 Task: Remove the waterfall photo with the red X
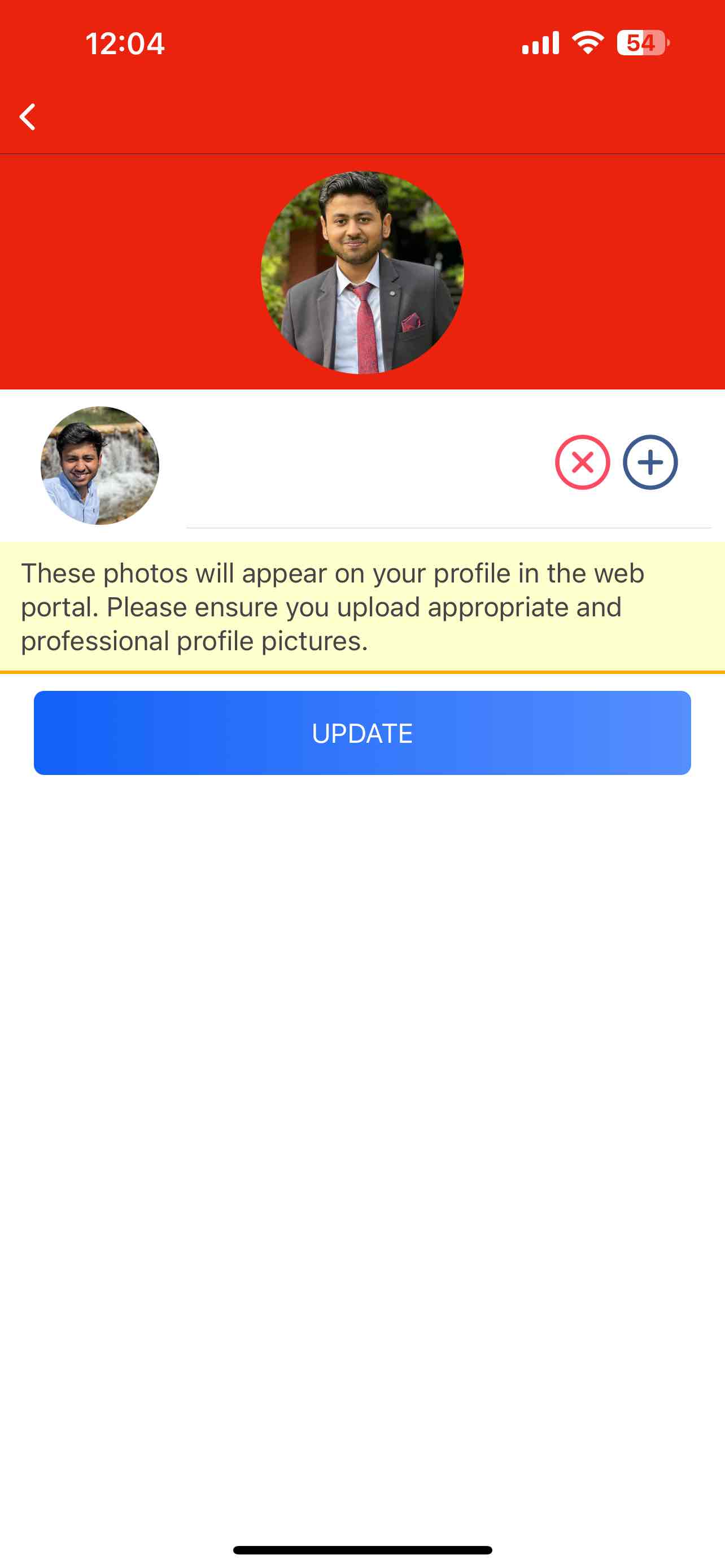582,463
